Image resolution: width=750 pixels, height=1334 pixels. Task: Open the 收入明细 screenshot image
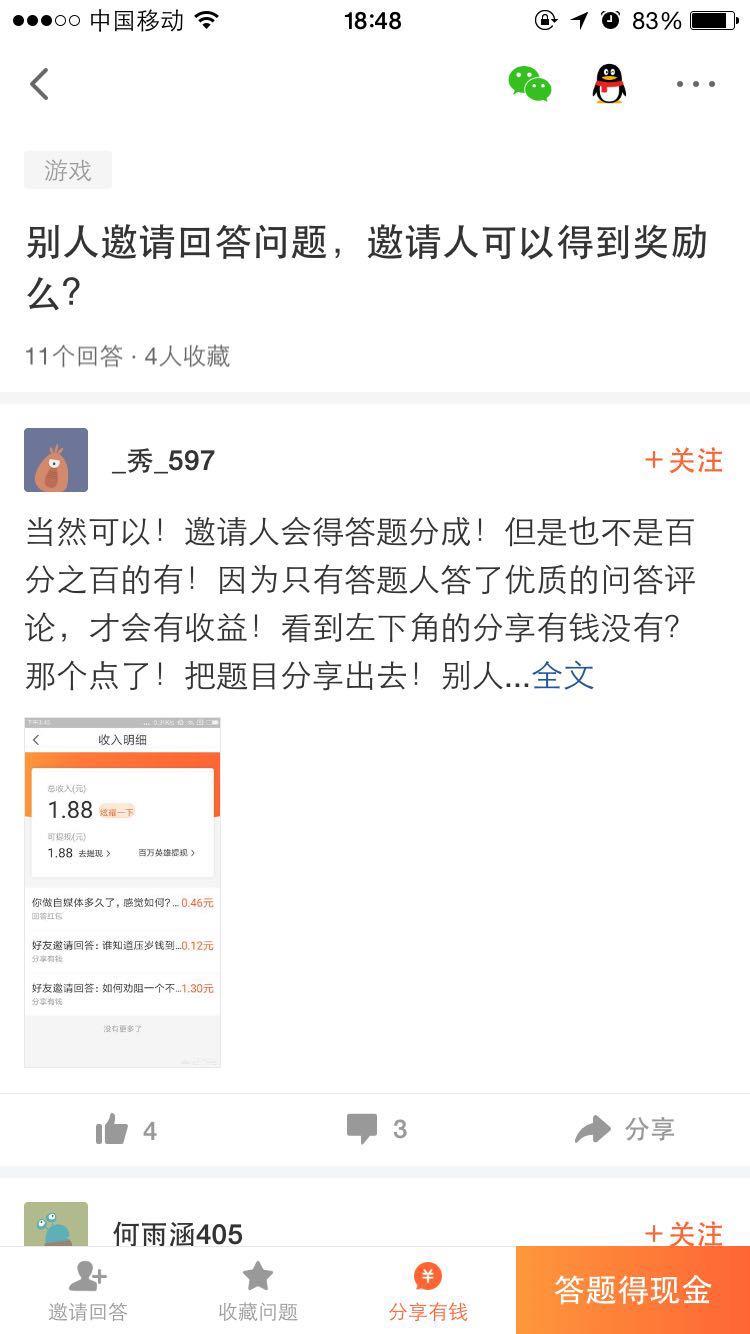(122, 892)
